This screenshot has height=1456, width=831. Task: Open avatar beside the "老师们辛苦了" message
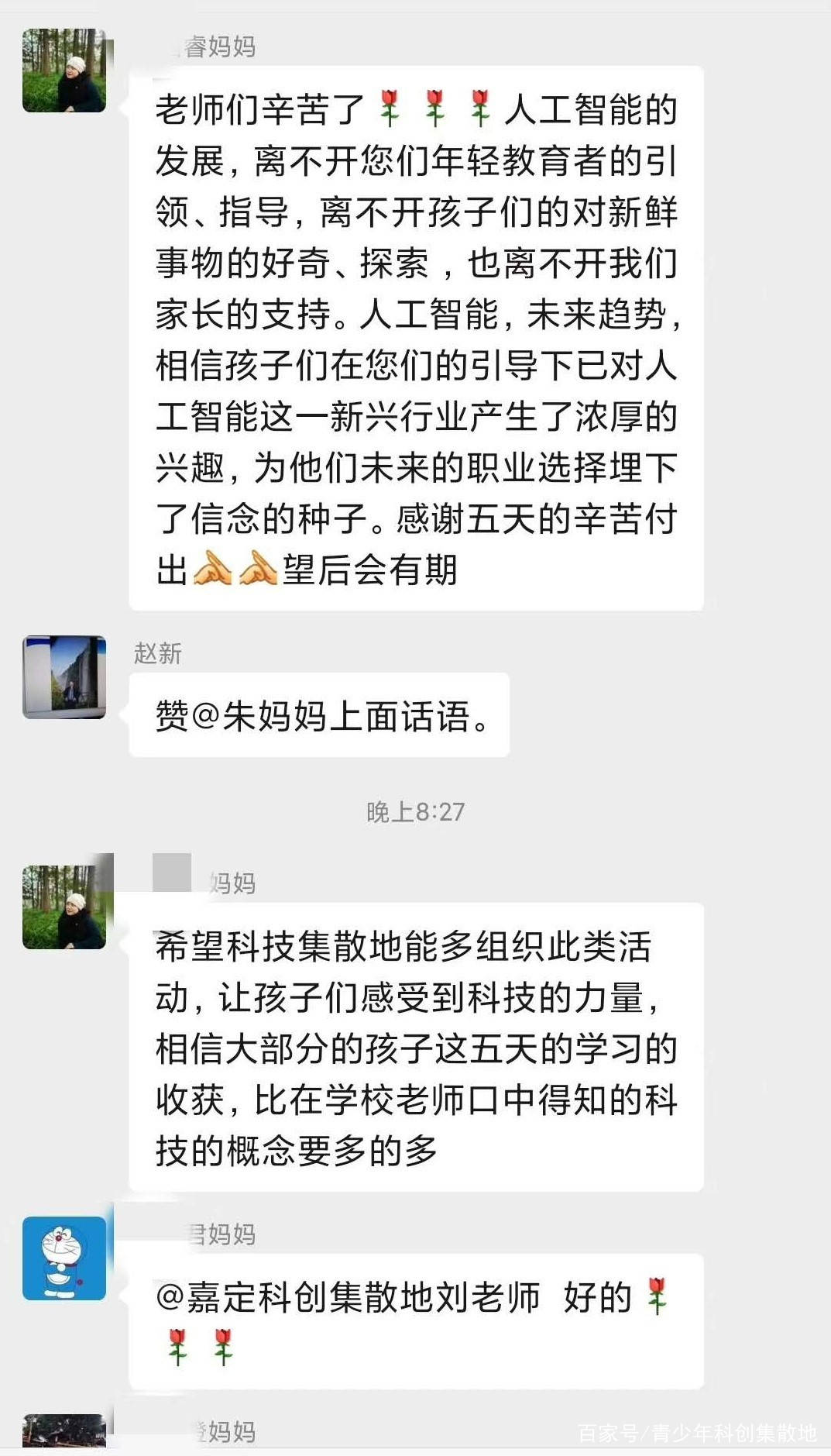64,71
